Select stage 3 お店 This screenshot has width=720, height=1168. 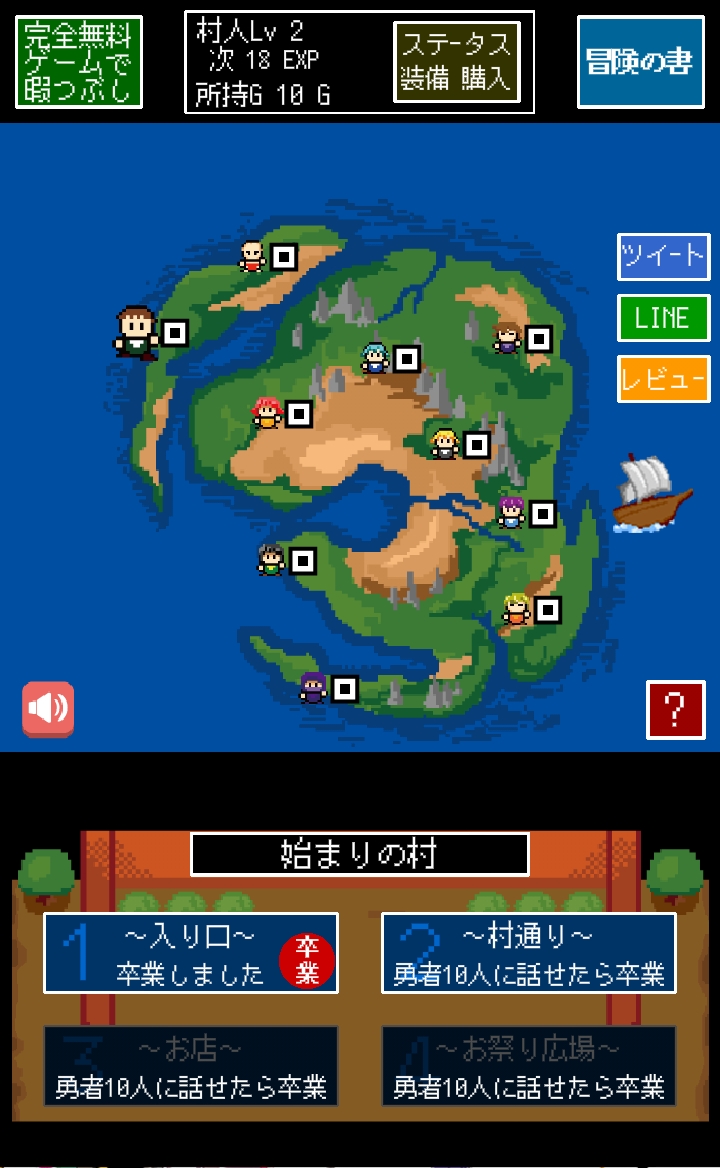click(191, 1066)
